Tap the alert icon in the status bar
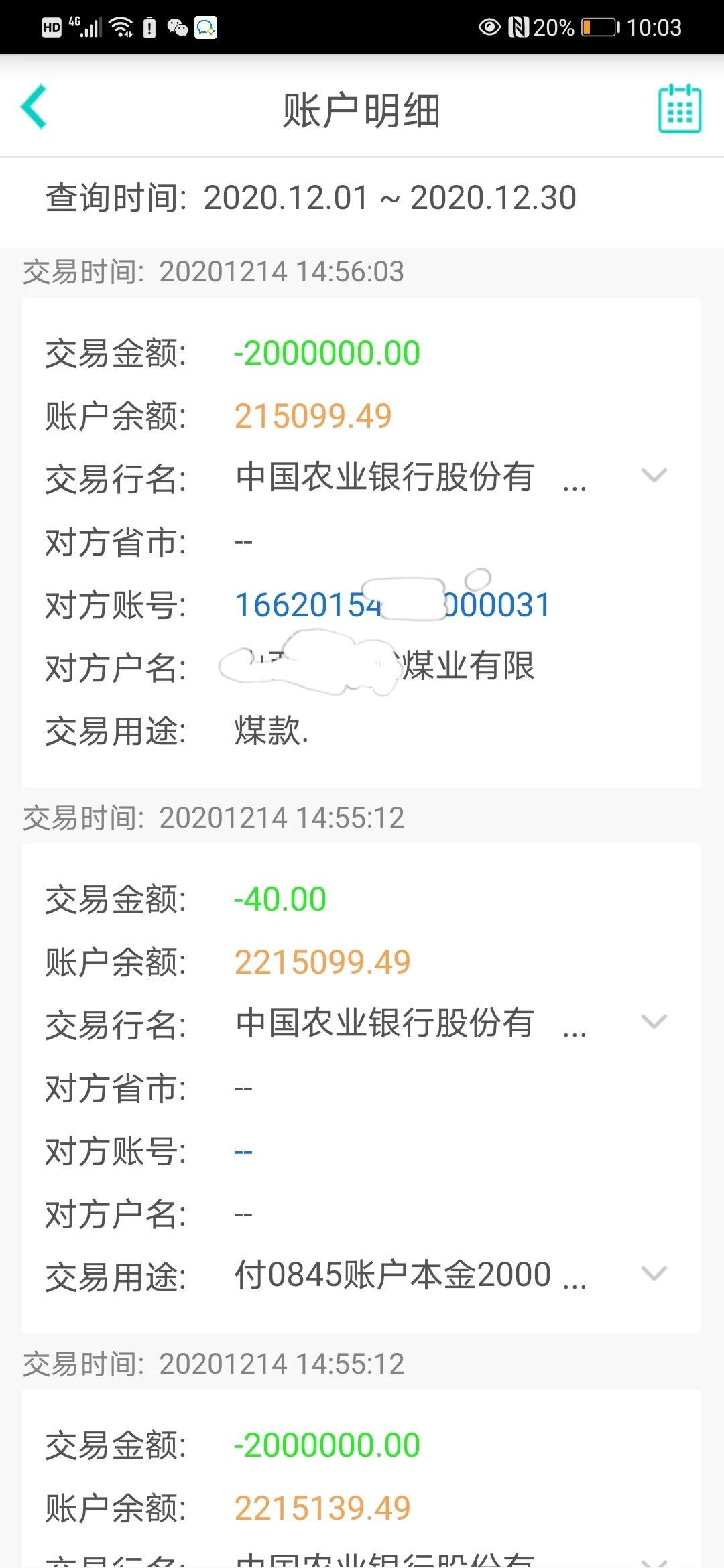This screenshot has width=724, height=1568. tap(149, 27)
